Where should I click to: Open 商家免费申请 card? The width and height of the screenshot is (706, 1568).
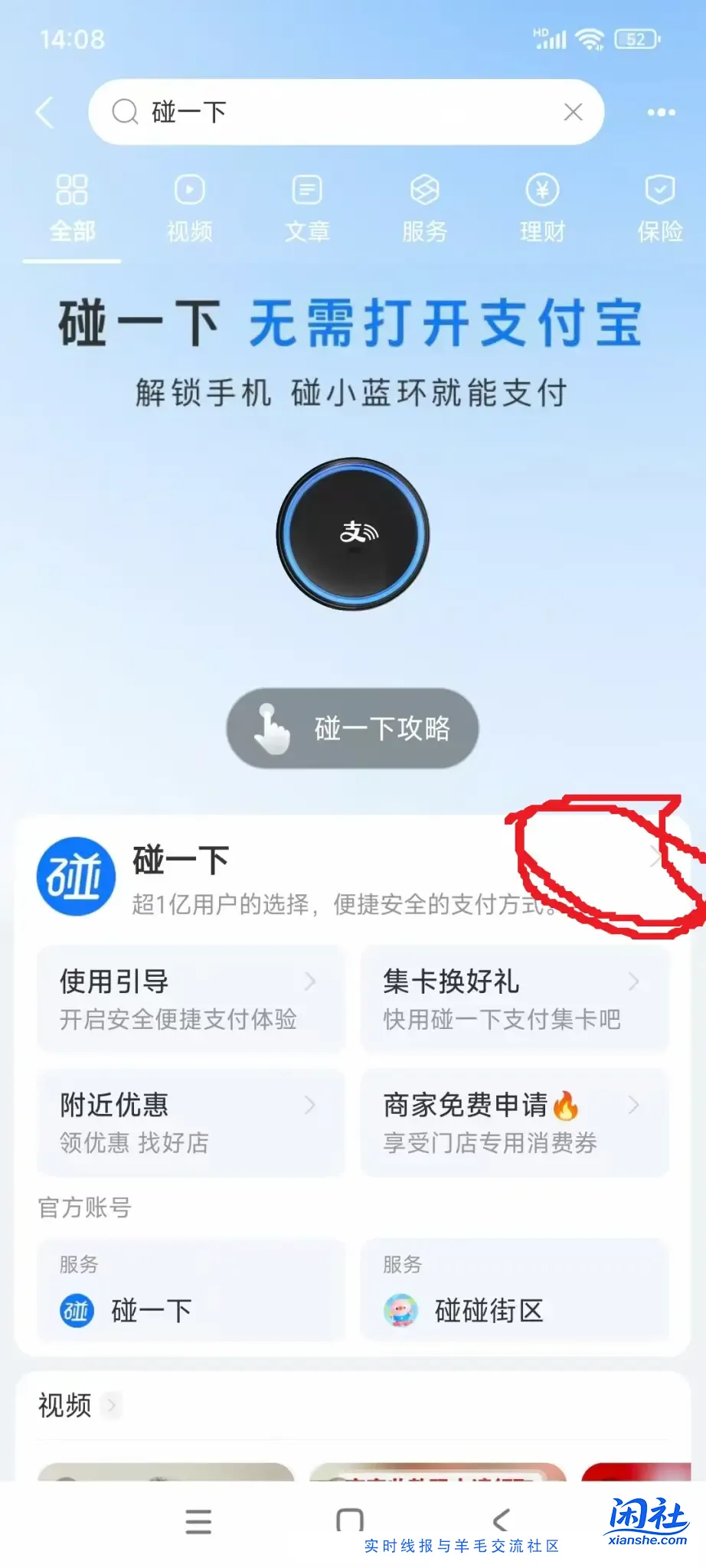[x=515, y=1122]
